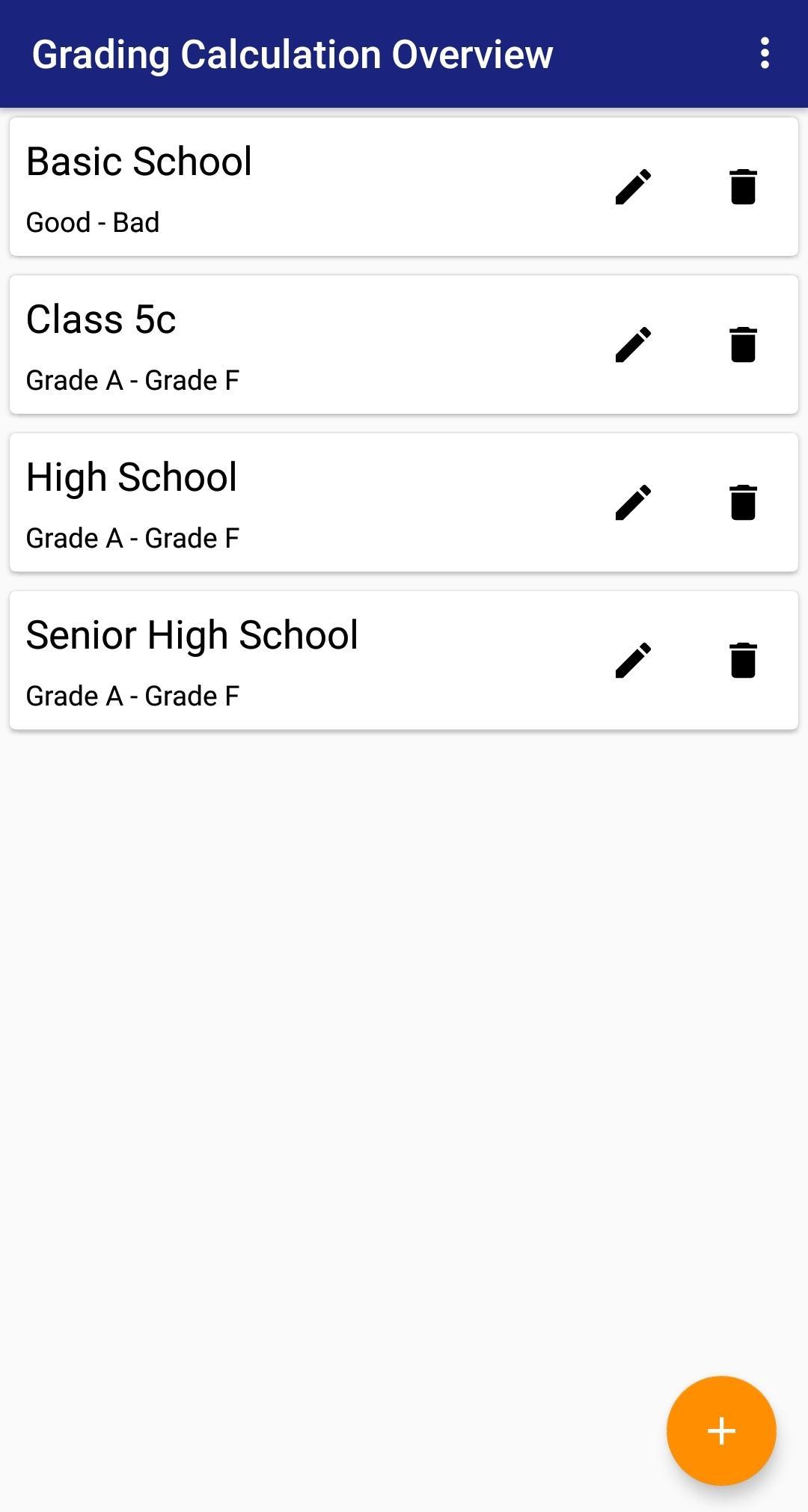Delete the High School entry
The width and height of the screenshot is (808, 1512).
[743, 503]
